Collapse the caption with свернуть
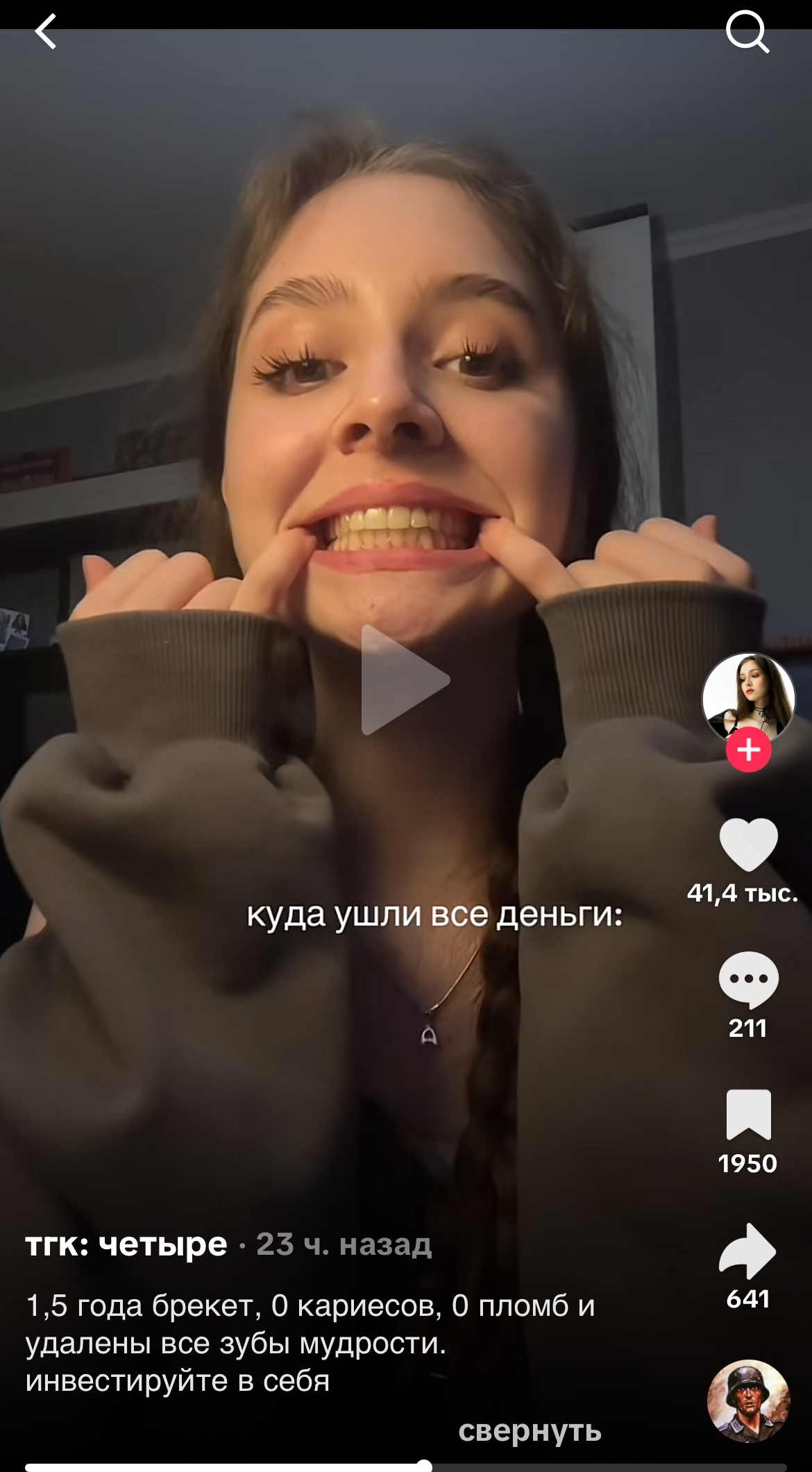Screen dimensions: 812x1472 pos(530,1430)
